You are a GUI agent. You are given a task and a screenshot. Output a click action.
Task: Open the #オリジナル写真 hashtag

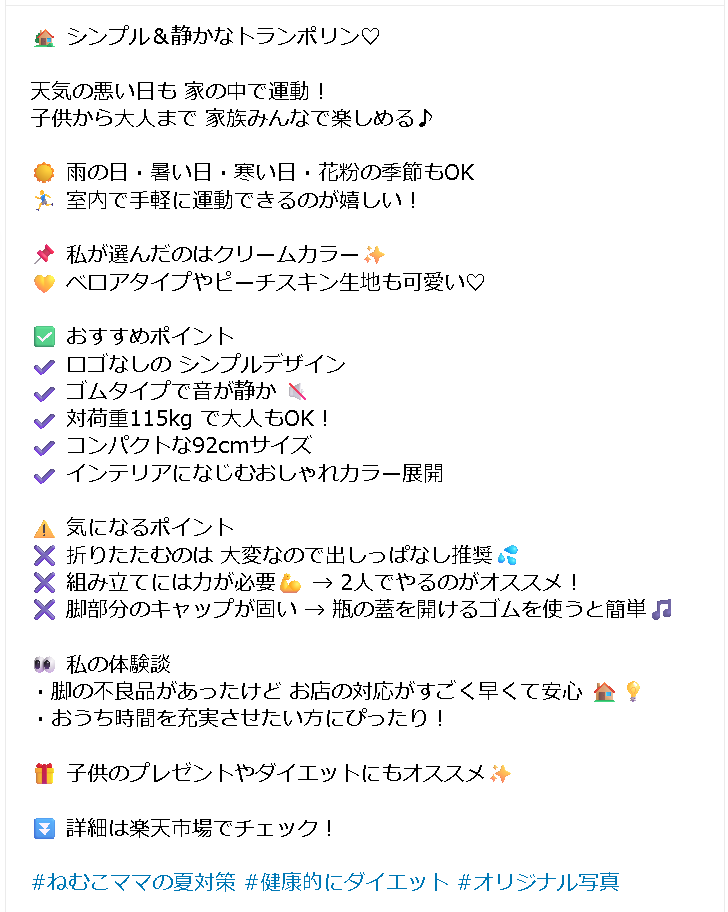click(x=539, y=882)
